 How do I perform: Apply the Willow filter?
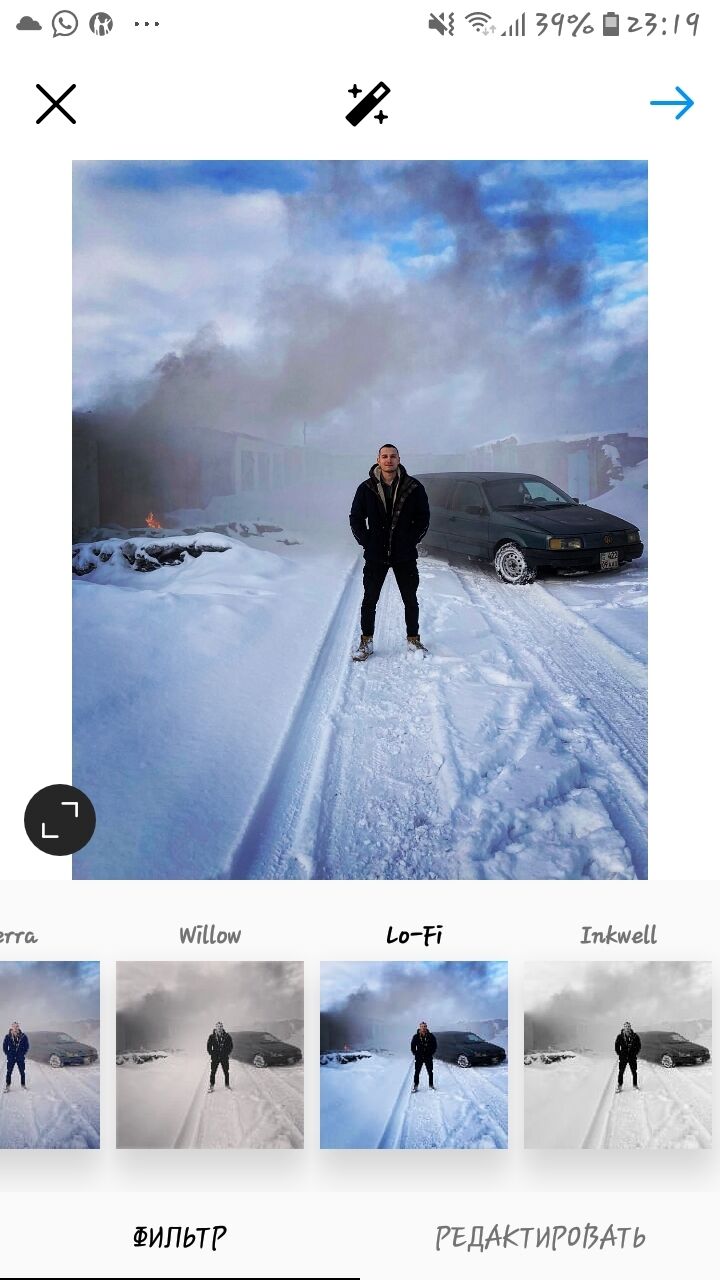click(210, 1054)
